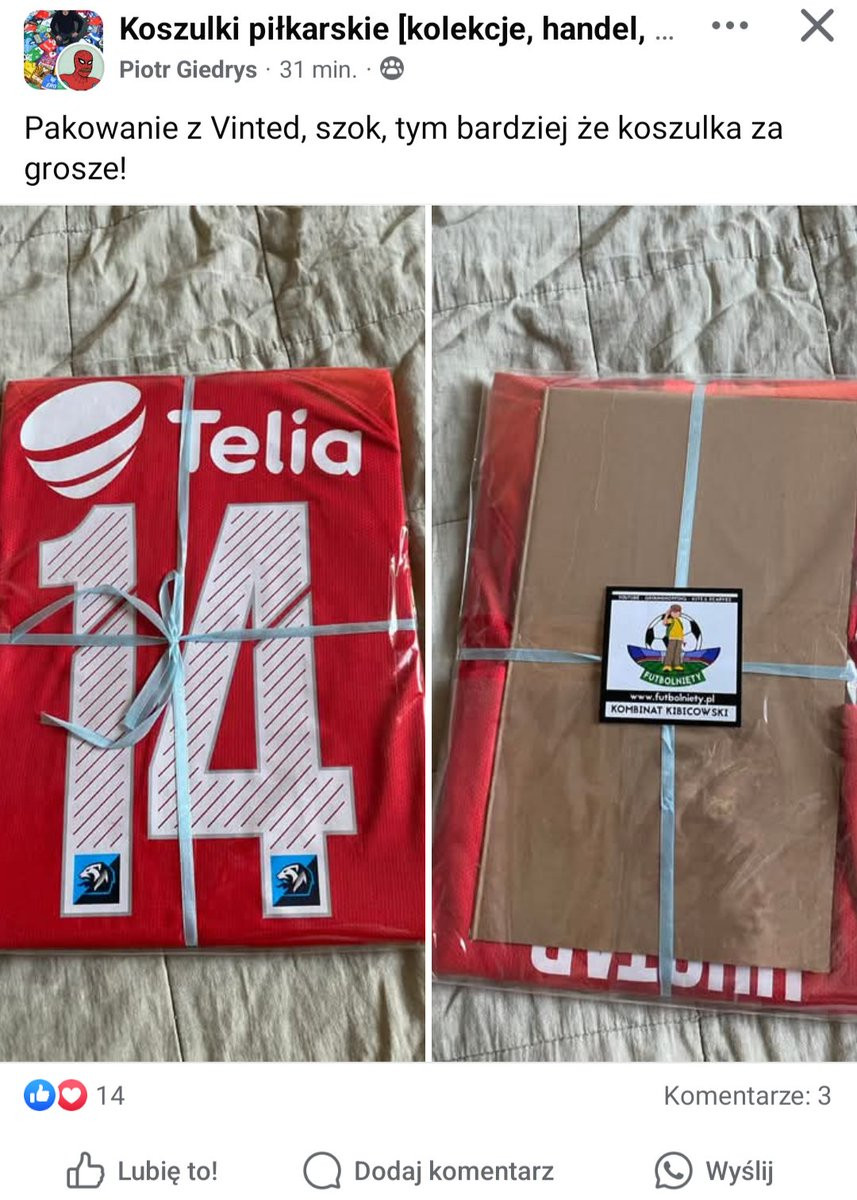Send the post via Wyślij
This screenshot has height=1200, width=857.
pos(714,1170)
